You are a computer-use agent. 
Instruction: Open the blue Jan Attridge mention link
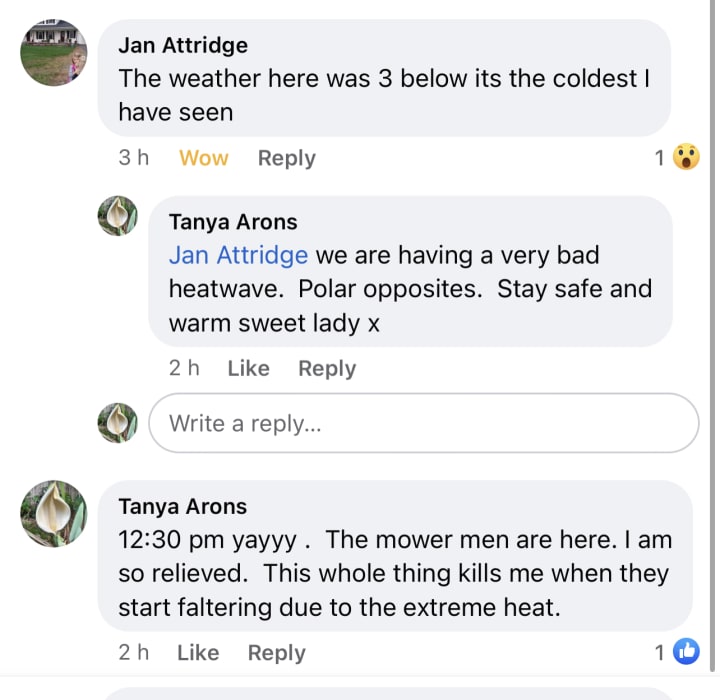coord(238,256)
